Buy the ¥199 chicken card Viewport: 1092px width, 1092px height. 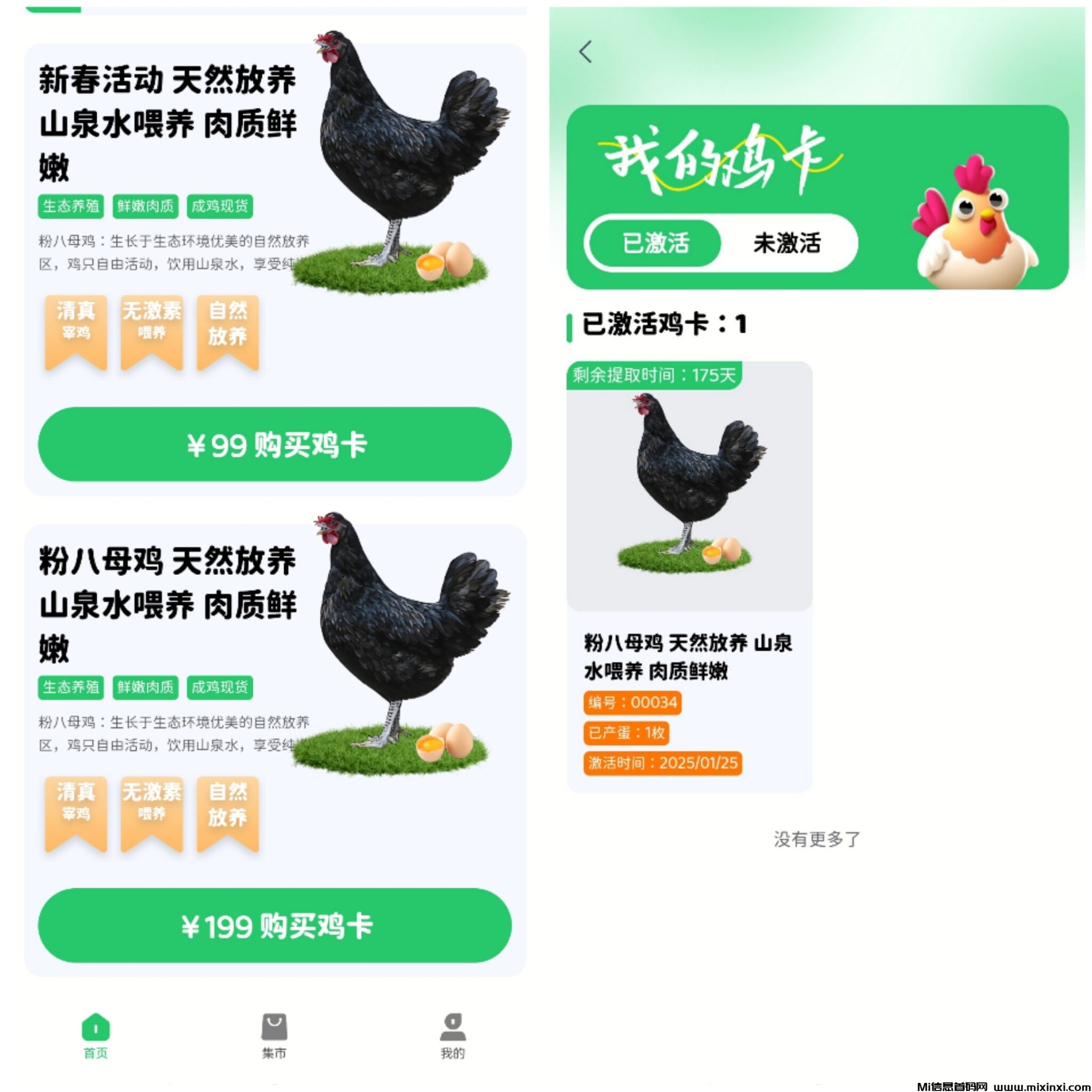(275, 926)
